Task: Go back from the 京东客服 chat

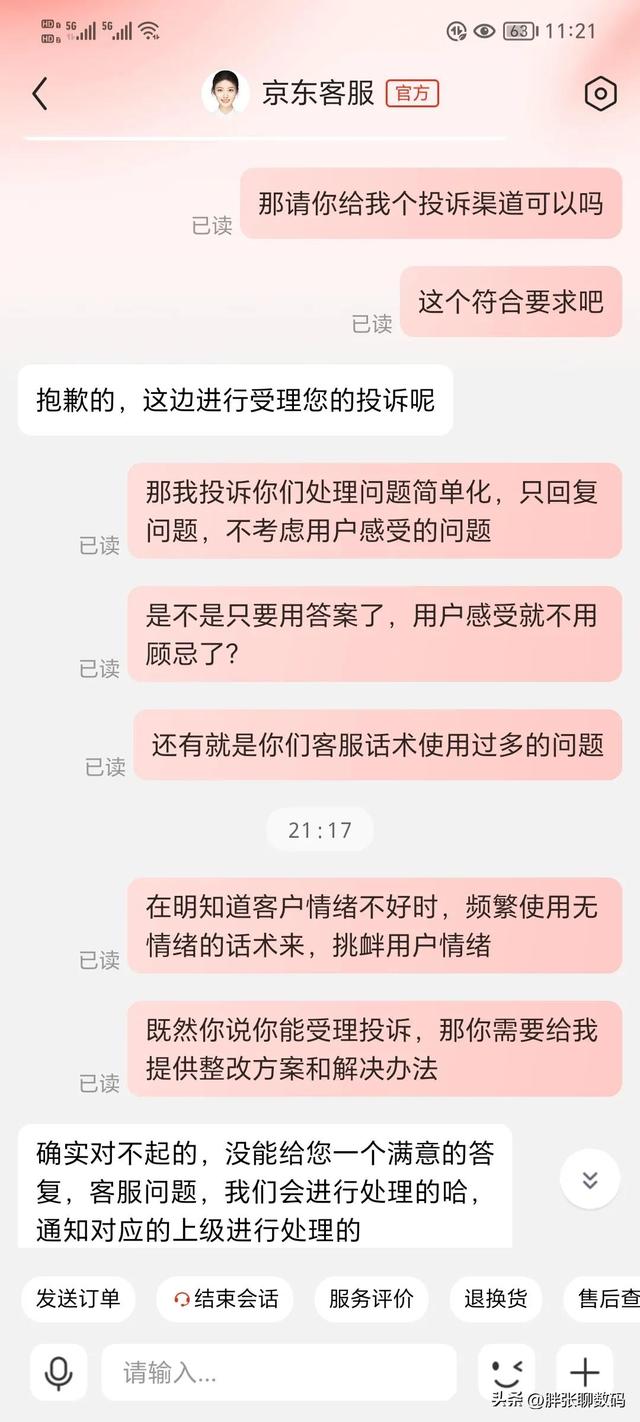Action: pyautogui.click(x=40, y=94)
